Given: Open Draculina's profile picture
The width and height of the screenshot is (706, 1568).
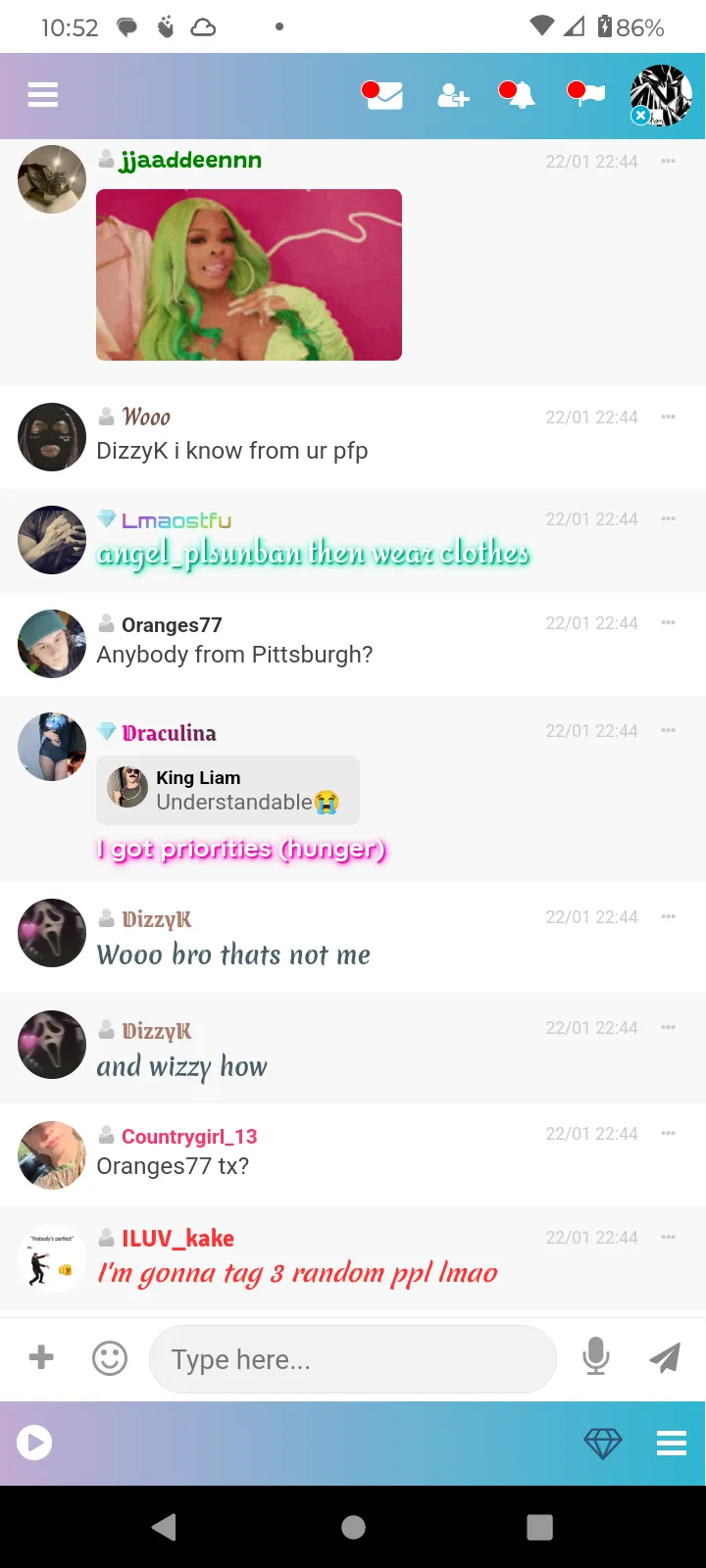Looking at the screenshot, I should (x=51, y=746).
